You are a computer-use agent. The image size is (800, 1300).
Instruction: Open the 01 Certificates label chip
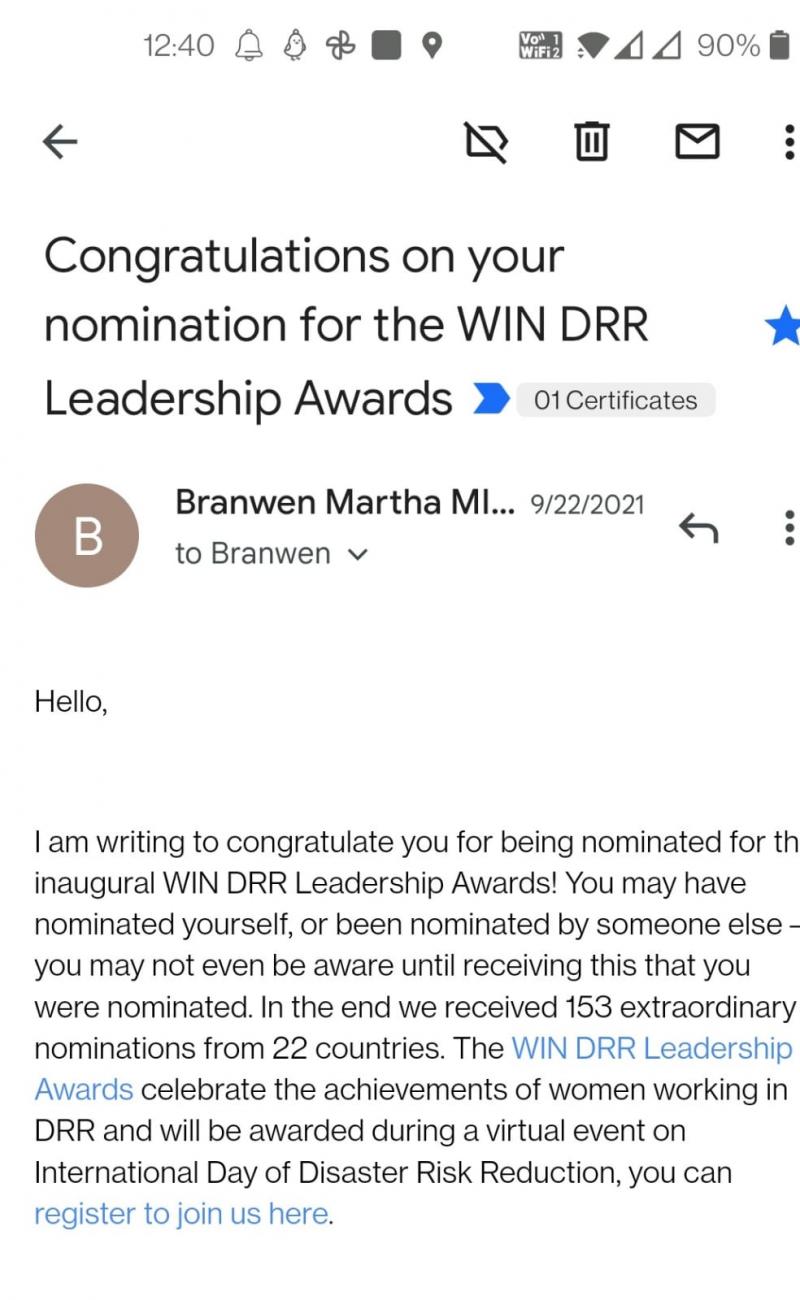pos(615,401)
